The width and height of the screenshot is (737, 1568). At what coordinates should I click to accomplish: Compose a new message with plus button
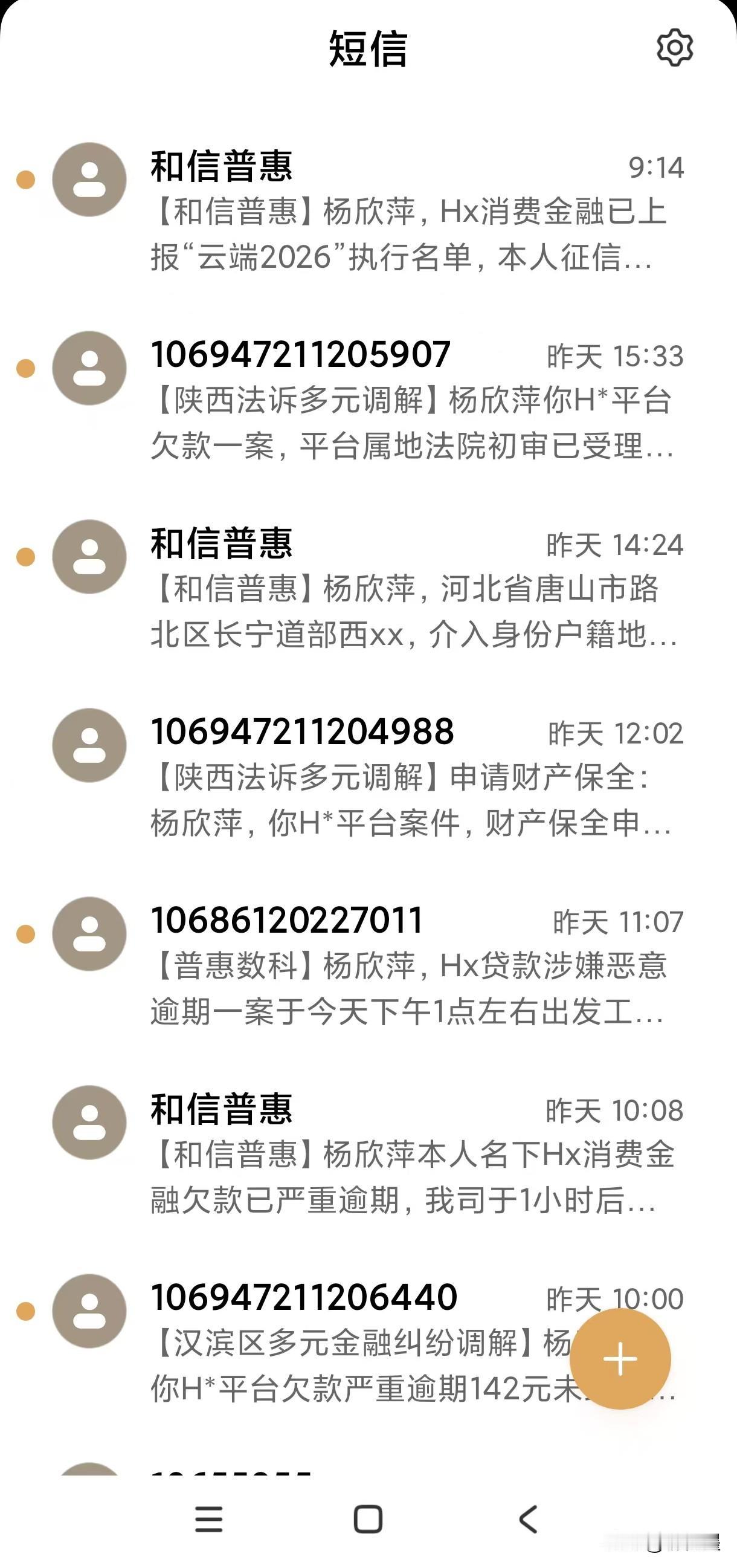point(620,1359)
